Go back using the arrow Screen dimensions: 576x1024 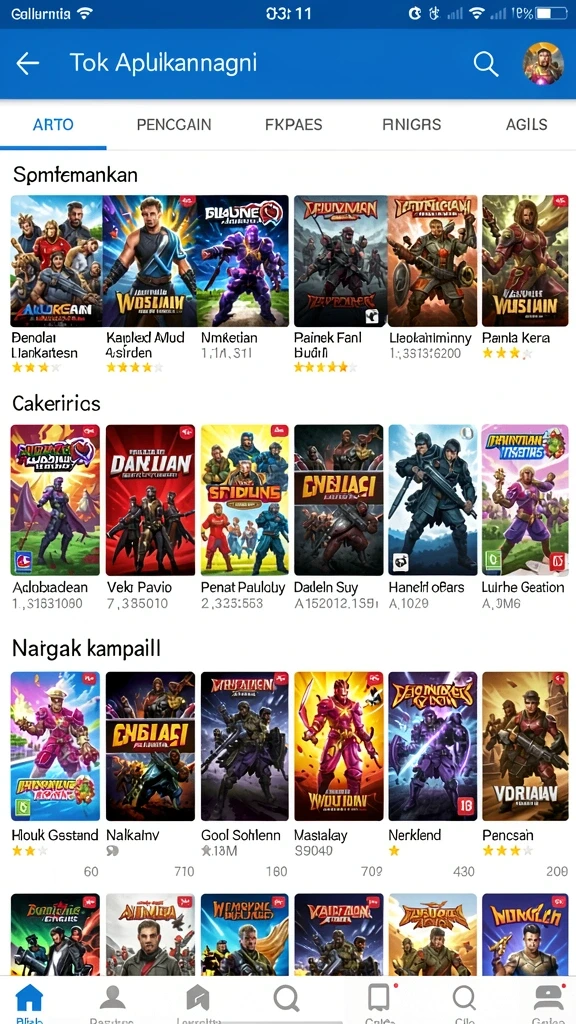(27, 63)
